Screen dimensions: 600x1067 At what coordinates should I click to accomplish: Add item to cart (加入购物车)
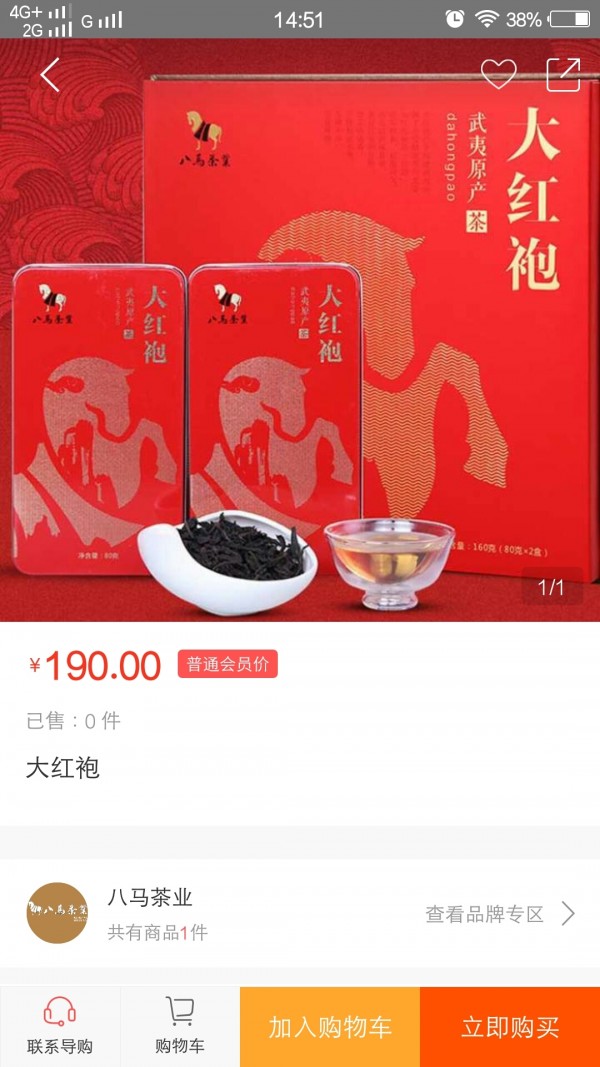tap(330, 1027)
